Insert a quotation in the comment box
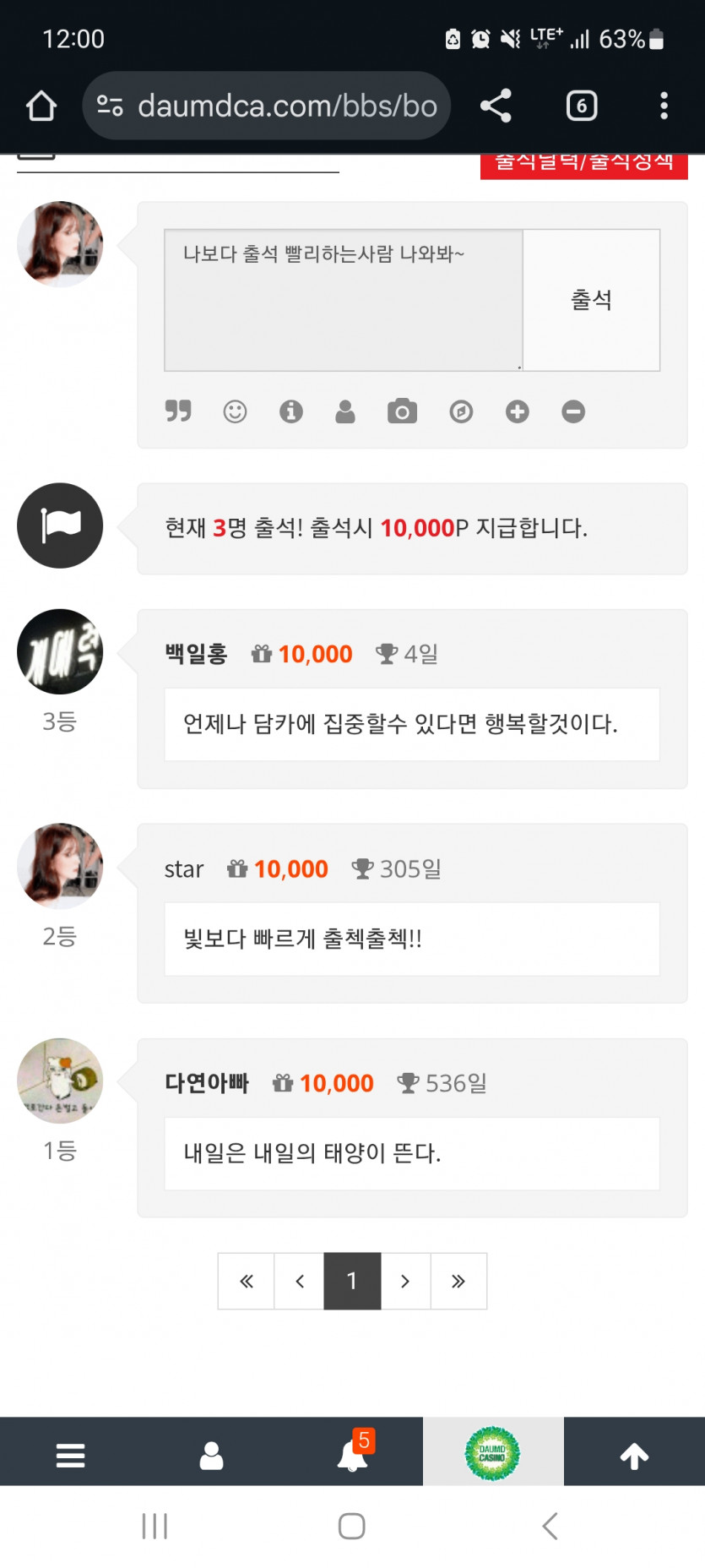705x1568 pixels. coord(178,411)
